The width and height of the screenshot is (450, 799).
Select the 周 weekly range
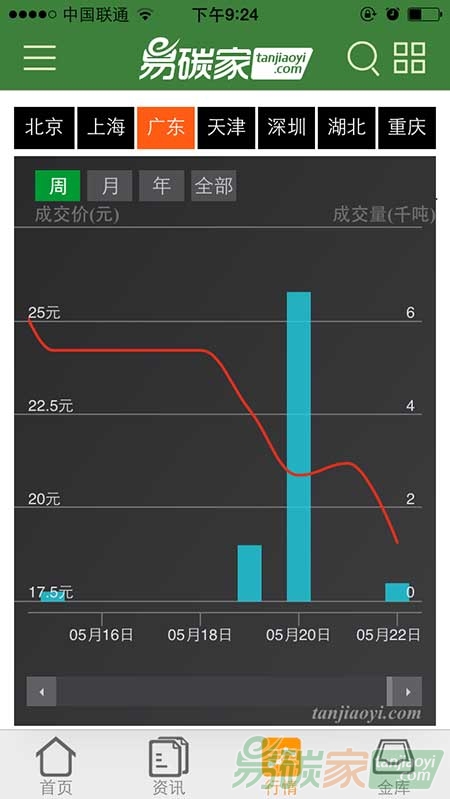pyautogui.click(x=58, y=186)
